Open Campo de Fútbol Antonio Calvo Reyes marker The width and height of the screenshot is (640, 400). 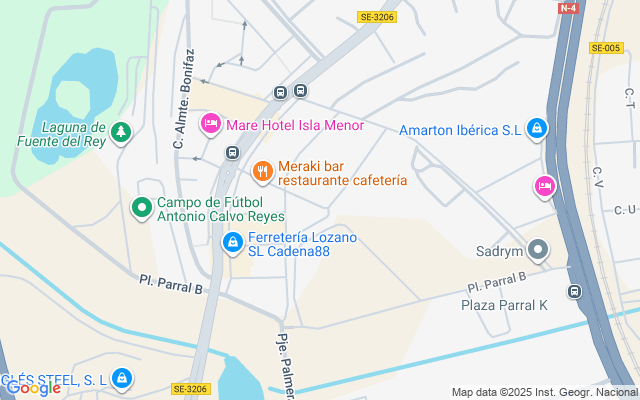click(x=142, y=208)
